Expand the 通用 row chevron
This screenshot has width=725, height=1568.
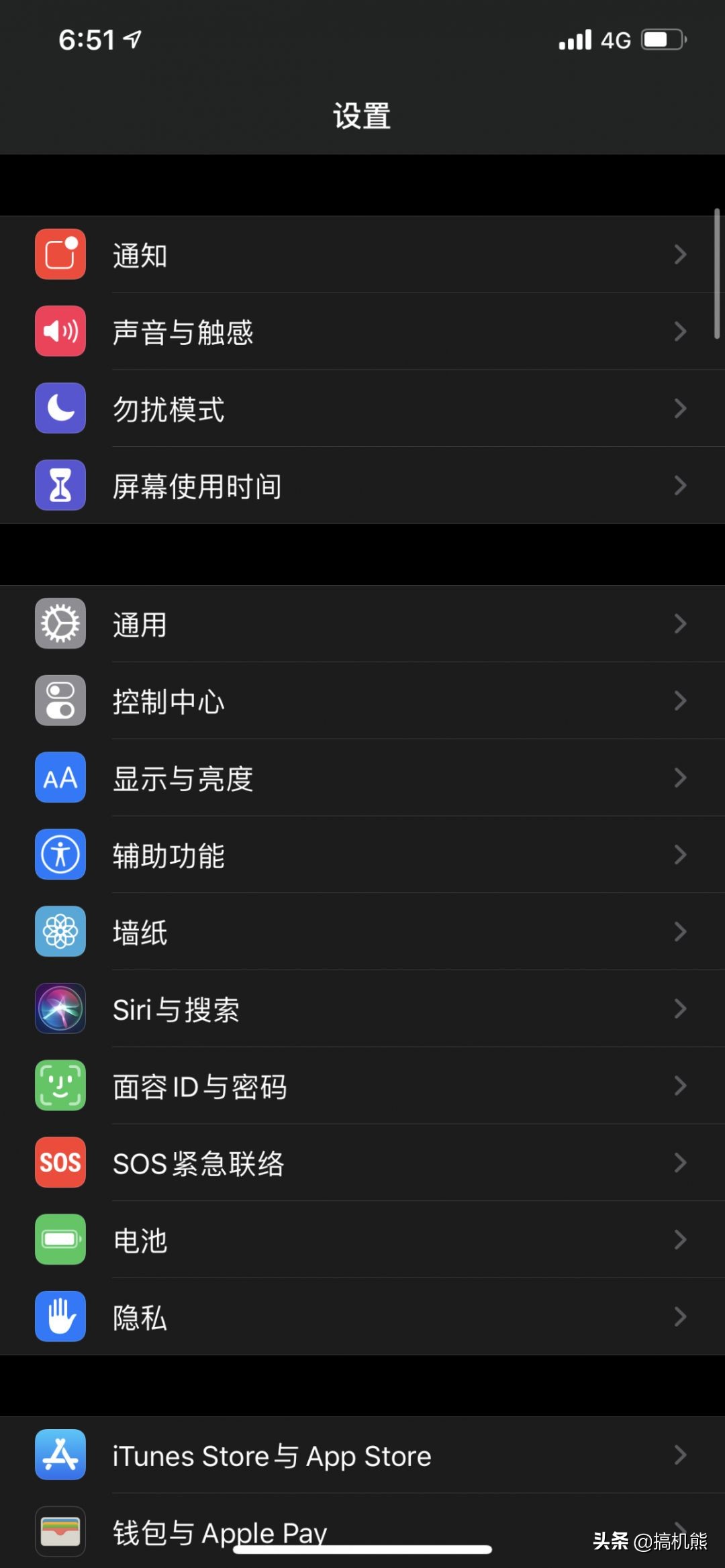point(679,623)
